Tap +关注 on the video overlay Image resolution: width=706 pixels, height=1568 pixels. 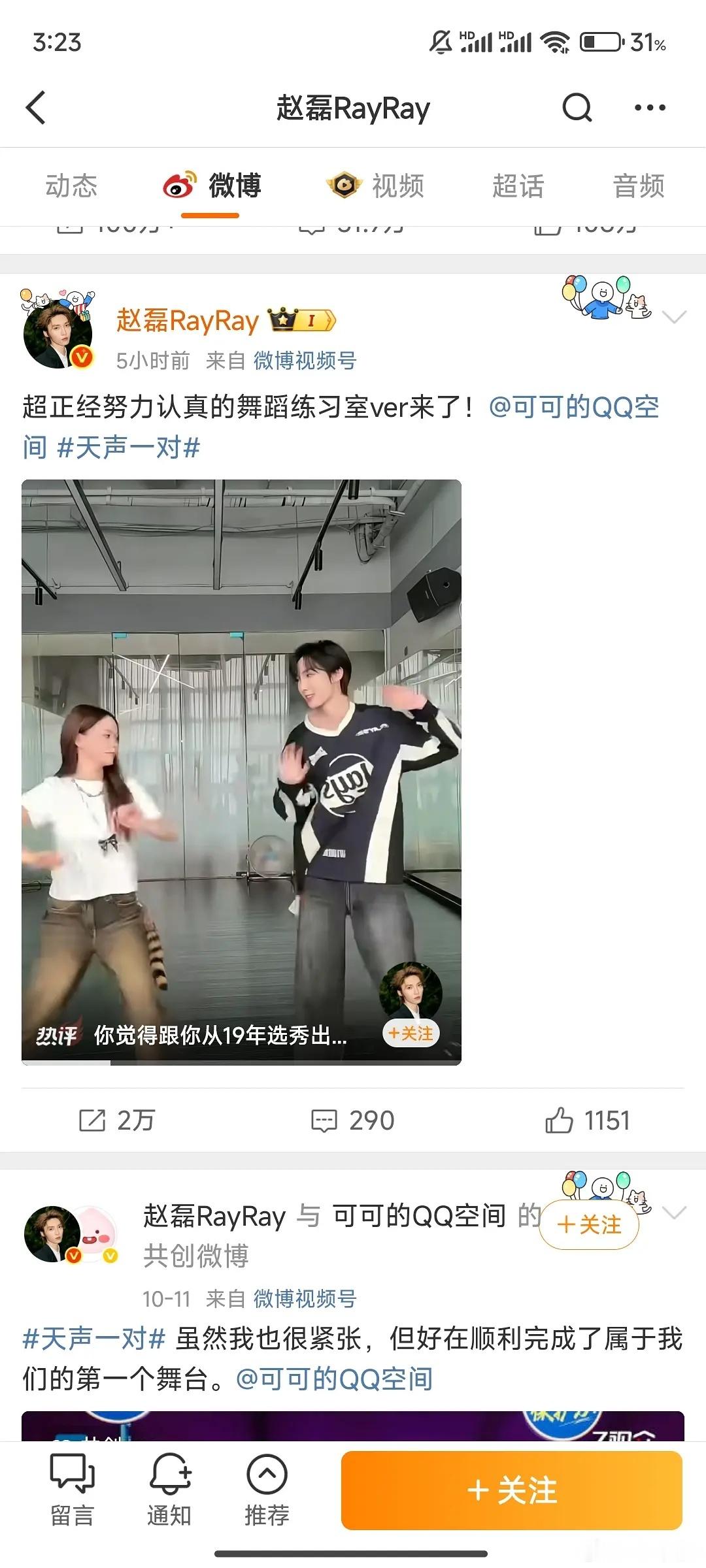point(411,1033)
